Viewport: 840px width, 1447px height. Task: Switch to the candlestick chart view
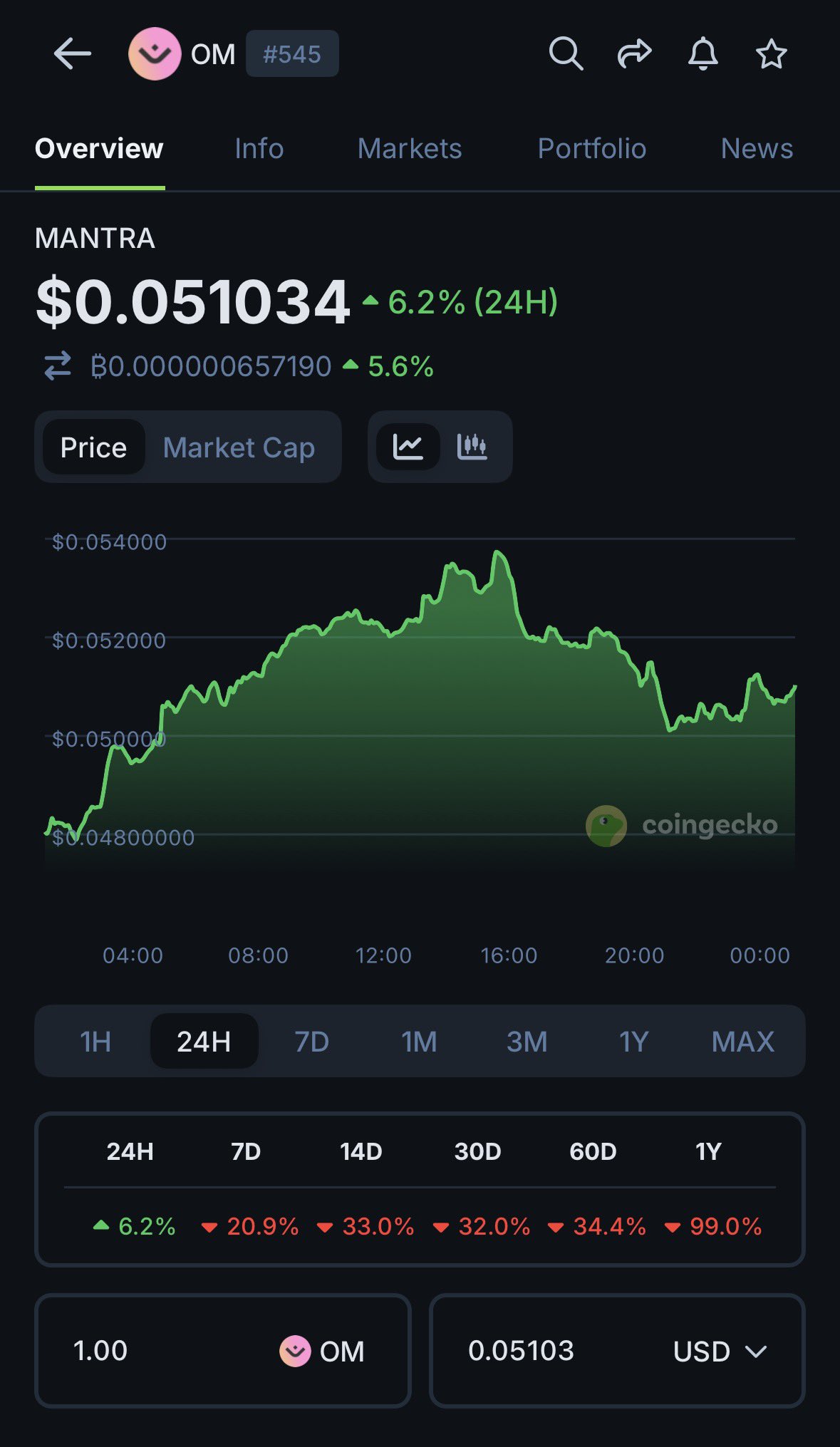click(x=472, y=447)
